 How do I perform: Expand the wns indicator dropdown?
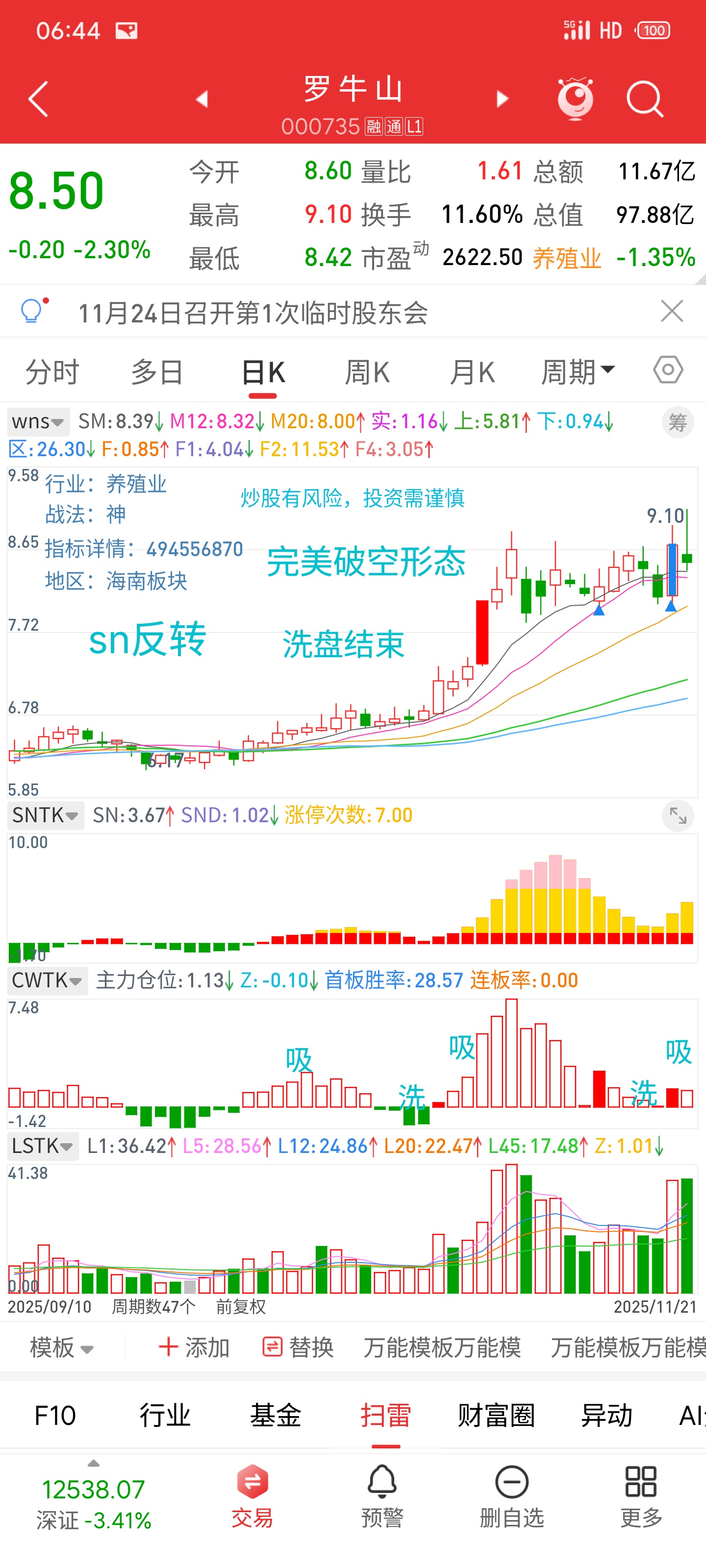click(x=38, y=421)
